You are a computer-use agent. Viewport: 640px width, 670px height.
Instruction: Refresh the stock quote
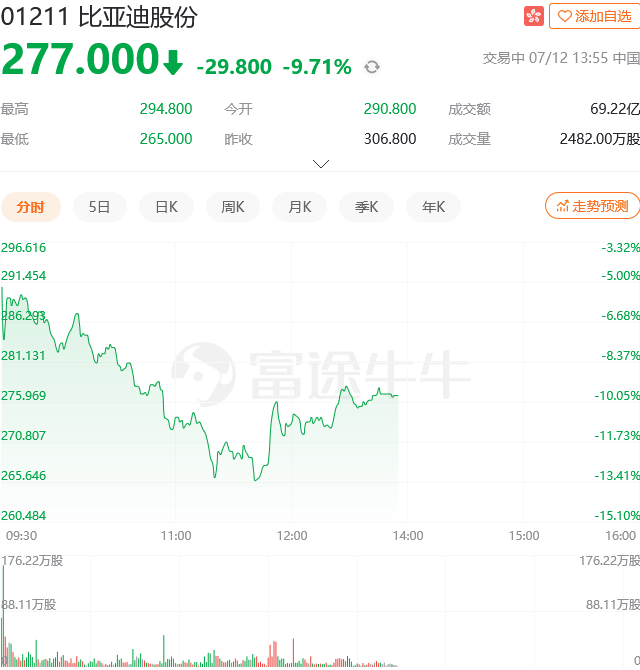[372, 67]
